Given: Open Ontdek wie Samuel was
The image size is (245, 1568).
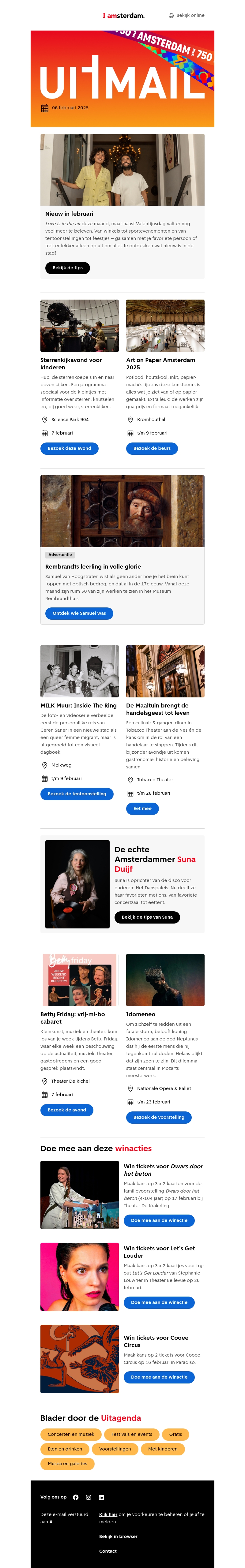Looking at the screenshot, I should tap(79, 614).
